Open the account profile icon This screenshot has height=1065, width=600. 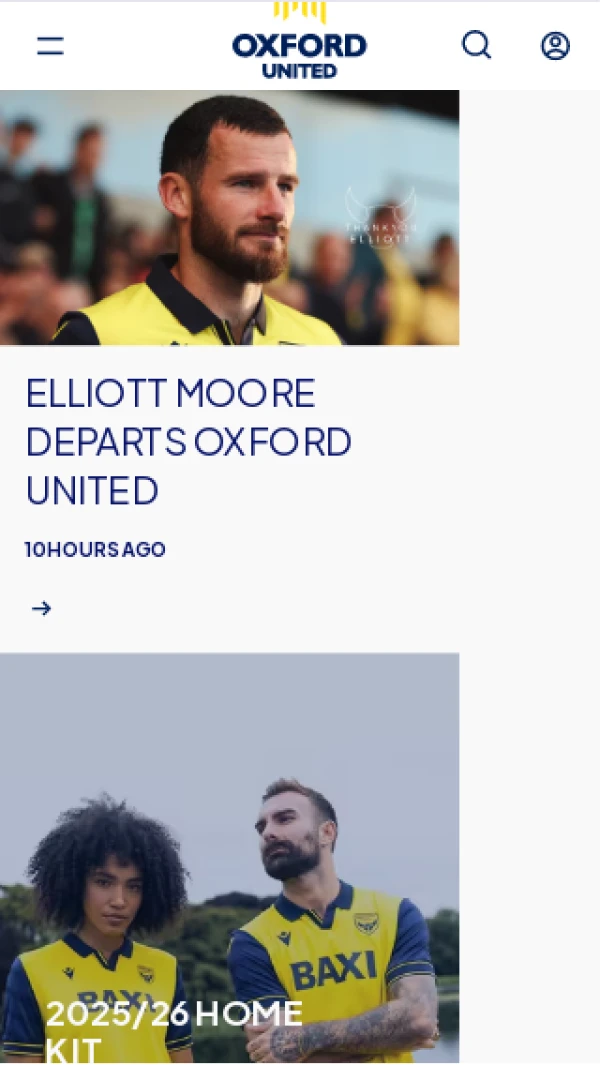click(555, 46)
